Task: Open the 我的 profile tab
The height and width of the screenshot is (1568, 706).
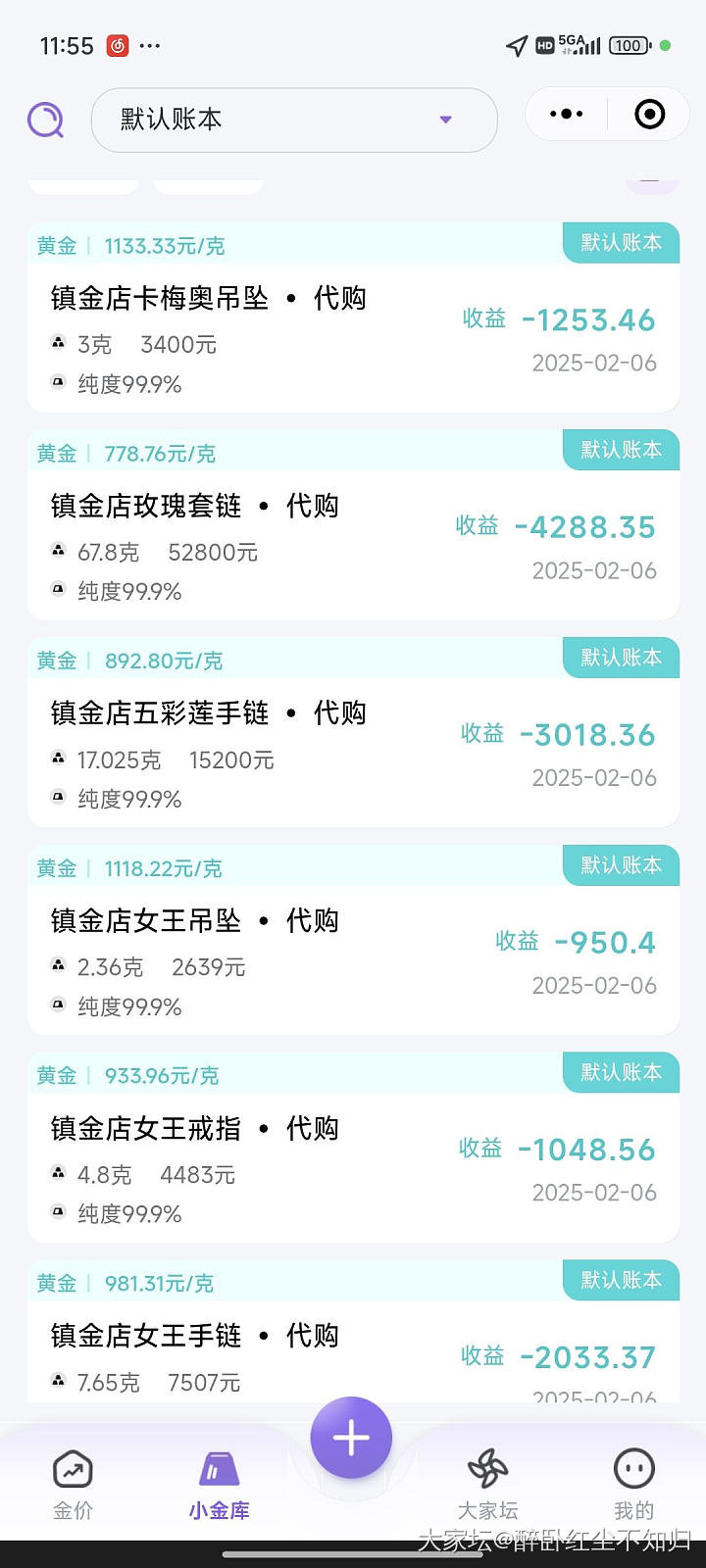Action: (633, 1485)
